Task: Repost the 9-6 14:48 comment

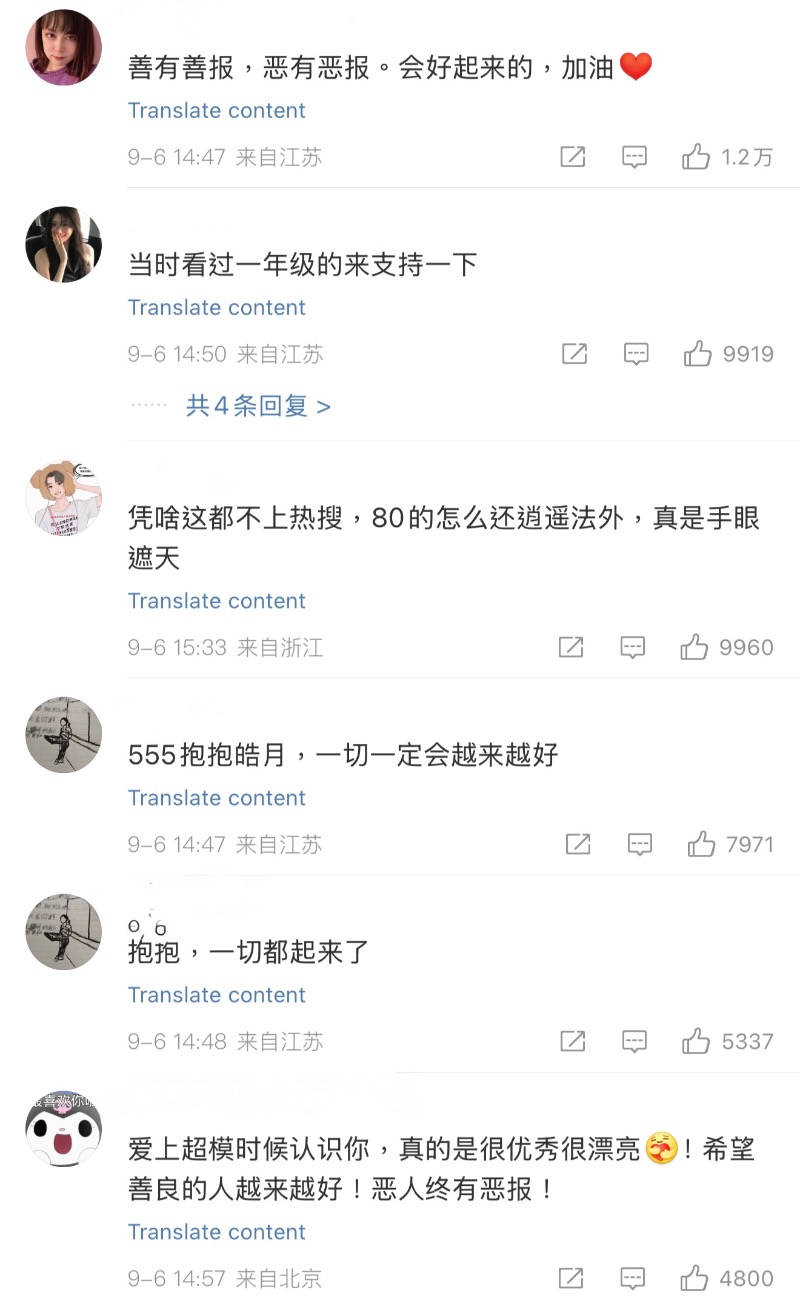Action: 573,1041
